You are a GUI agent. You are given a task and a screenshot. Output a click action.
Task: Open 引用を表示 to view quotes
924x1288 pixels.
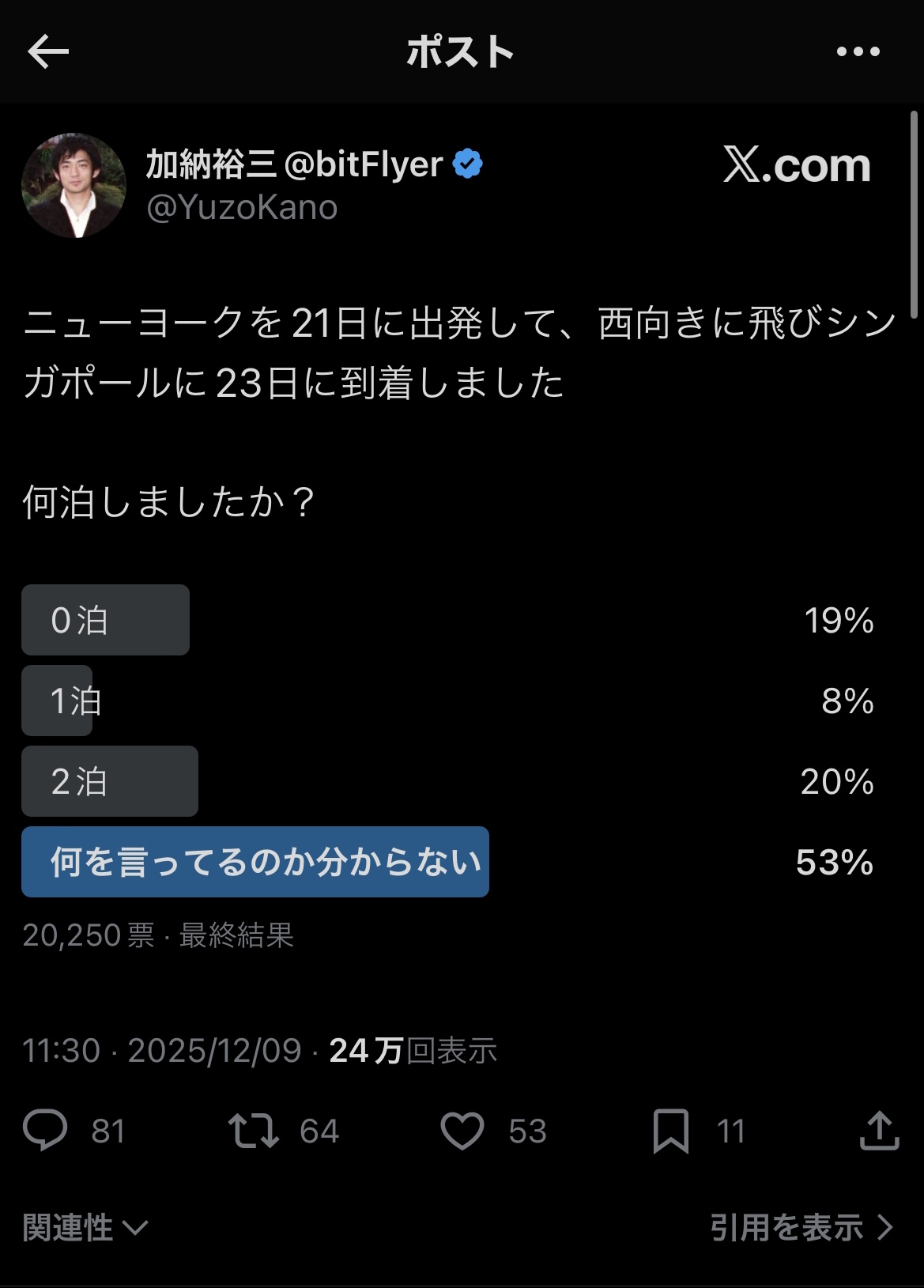click(801, 1228)
